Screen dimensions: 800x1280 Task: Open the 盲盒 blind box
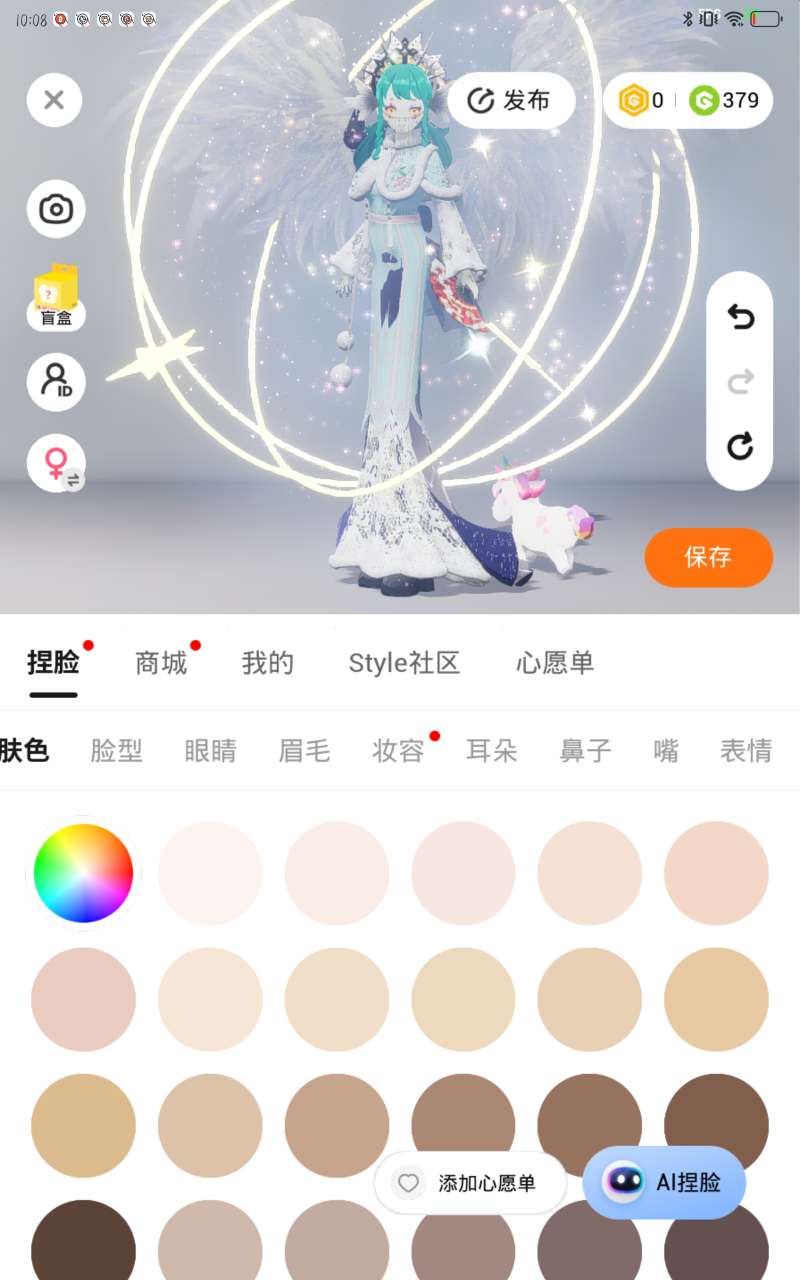click(56, 298)
